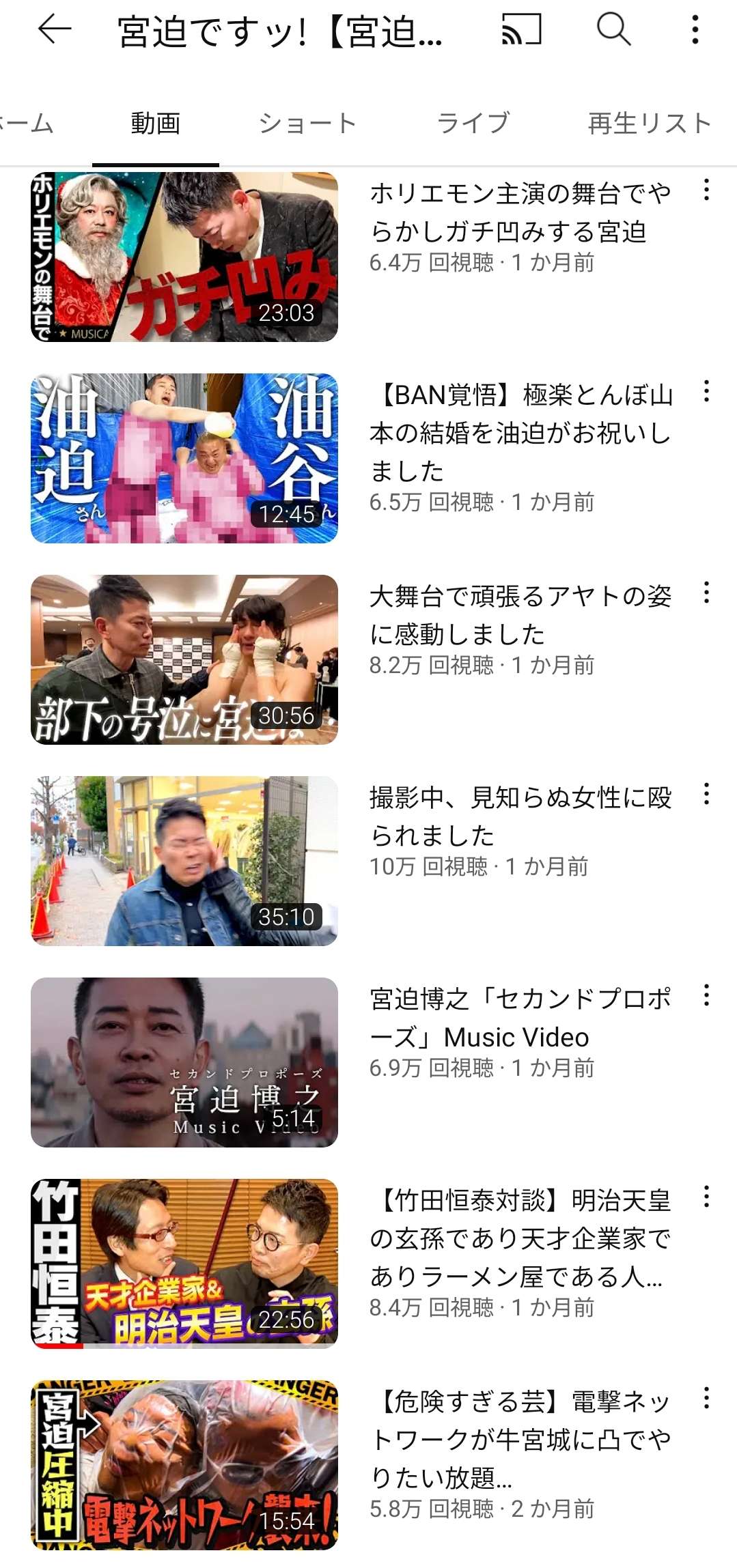Open options for 竹田恒泰対談 video

click(706, 1197)
